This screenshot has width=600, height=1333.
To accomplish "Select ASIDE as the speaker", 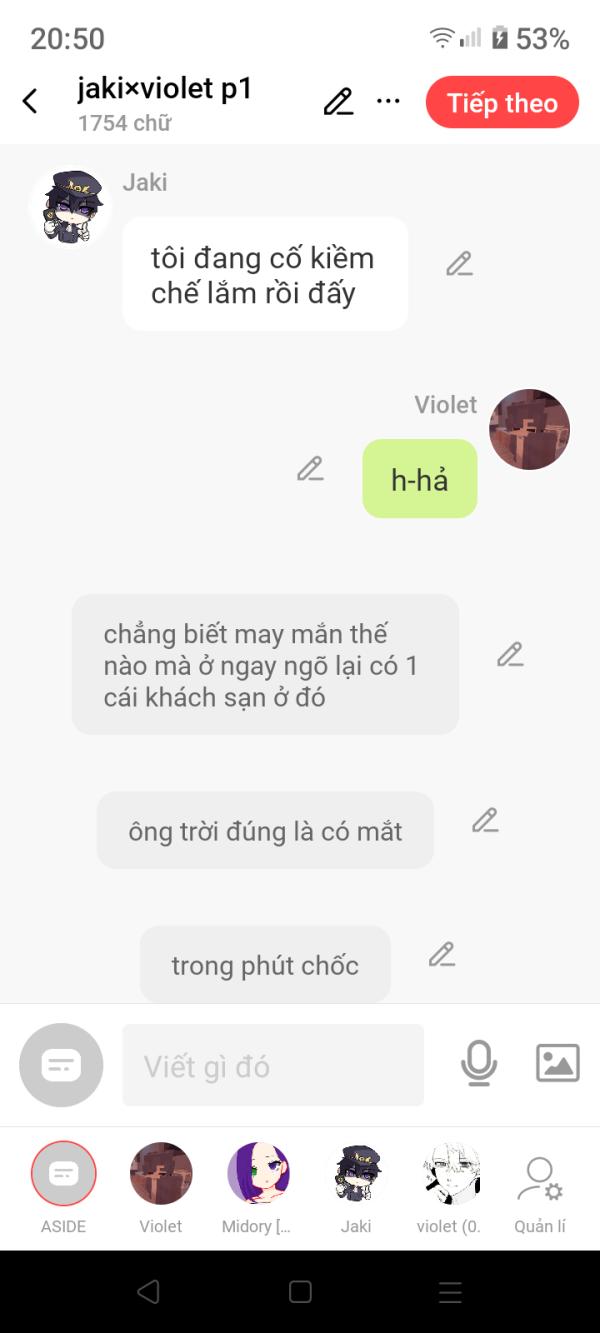I will (63, 1174).
